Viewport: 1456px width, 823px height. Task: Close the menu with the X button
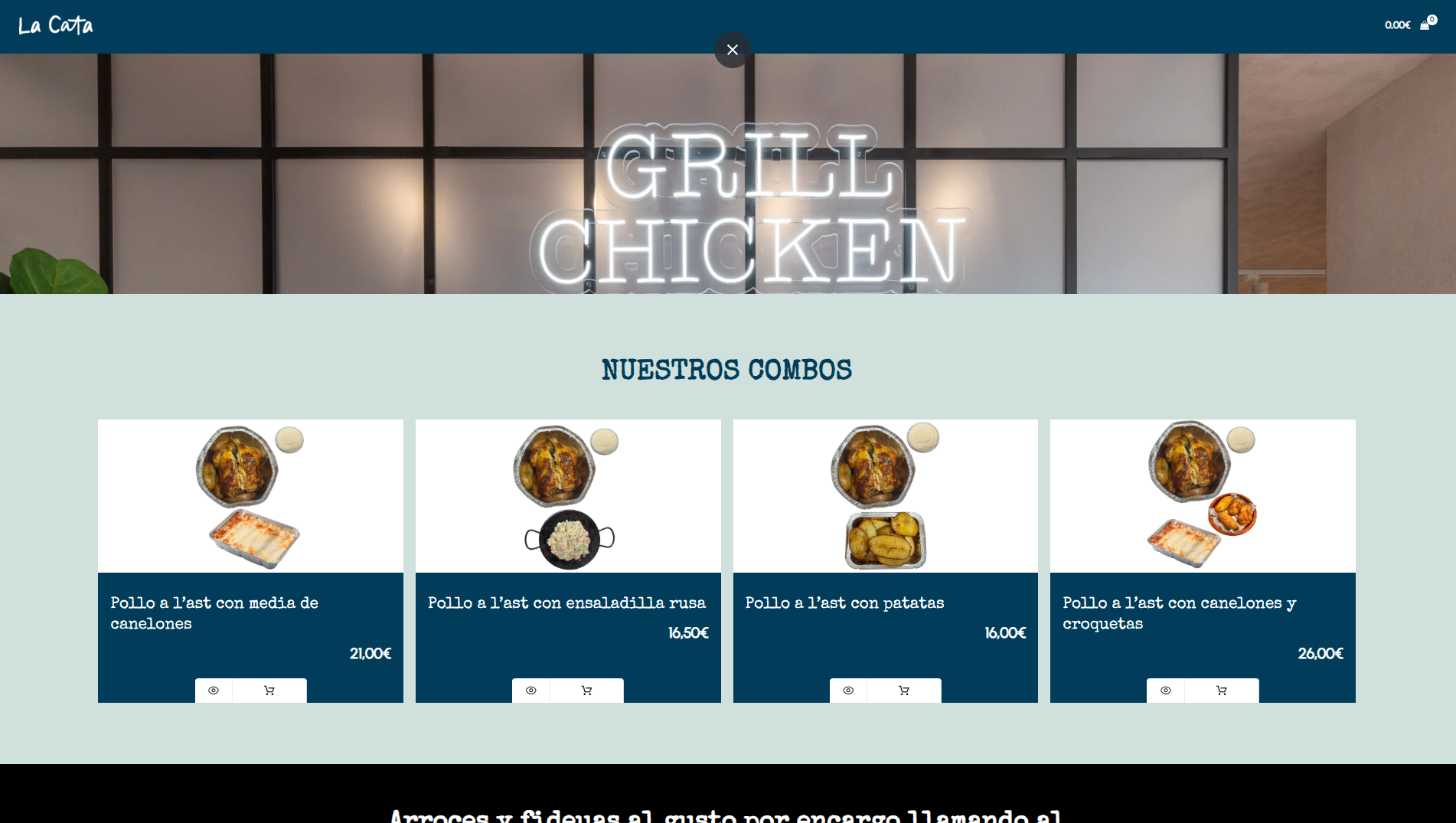pyautogui.click(x=733, y=50)
